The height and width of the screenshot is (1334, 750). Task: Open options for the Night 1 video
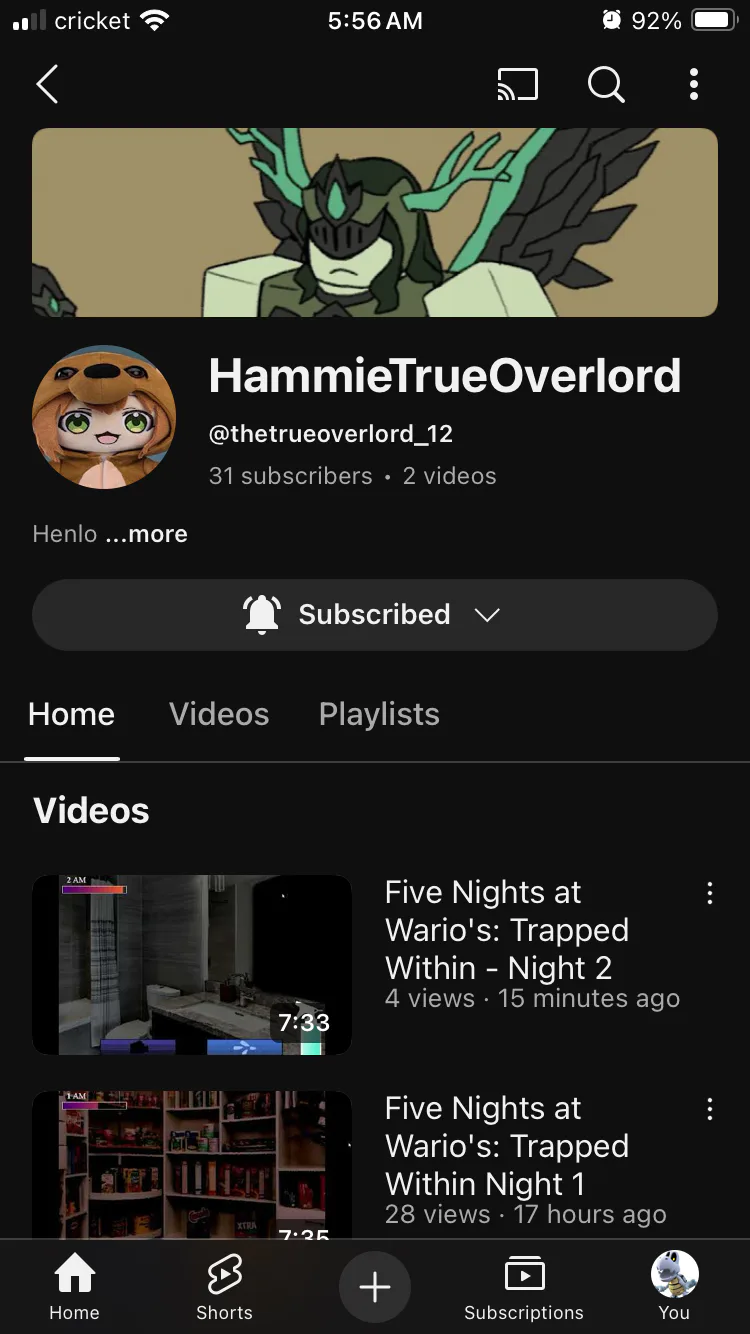coord(709,1109)
